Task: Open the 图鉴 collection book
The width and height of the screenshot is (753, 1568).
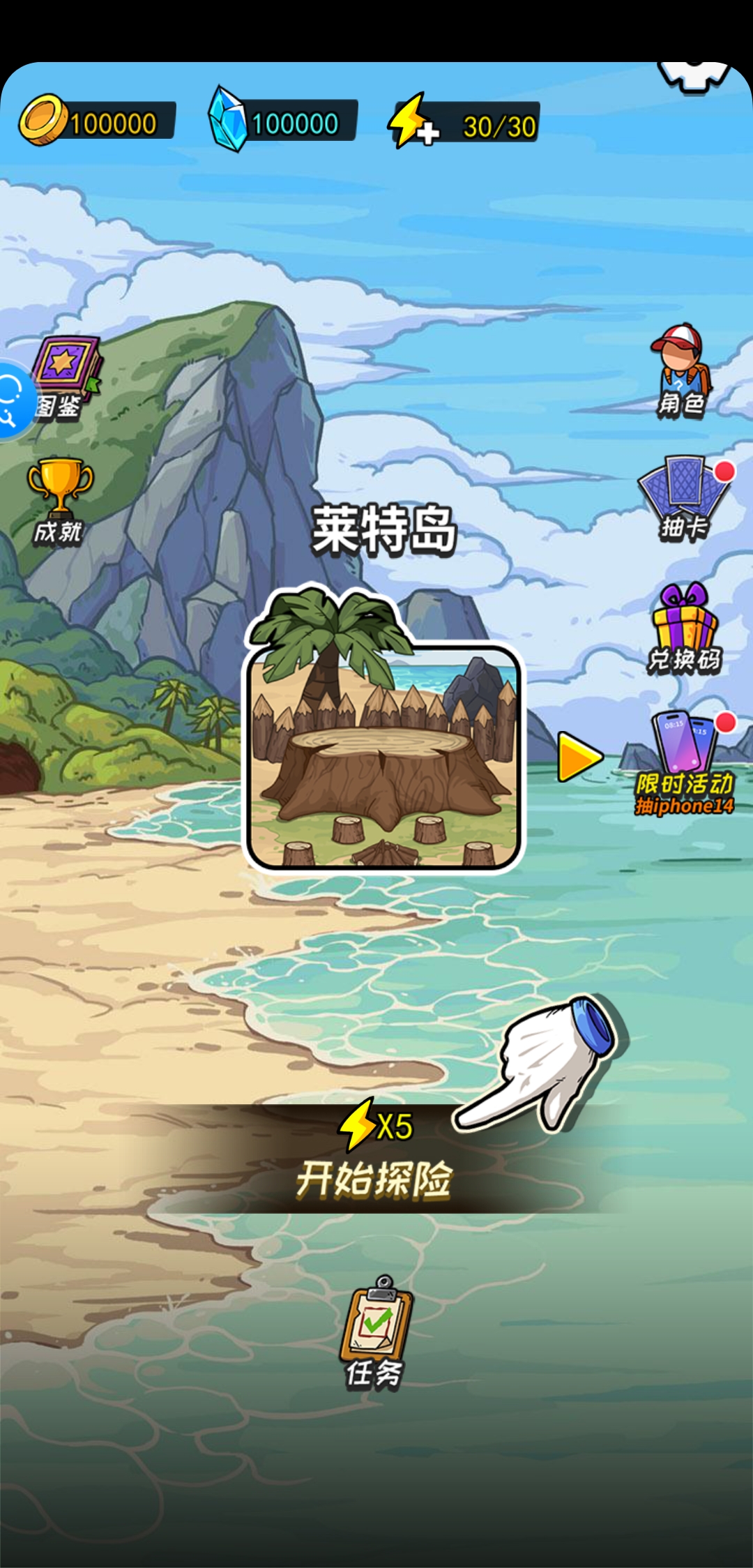Action: (66, 375)
